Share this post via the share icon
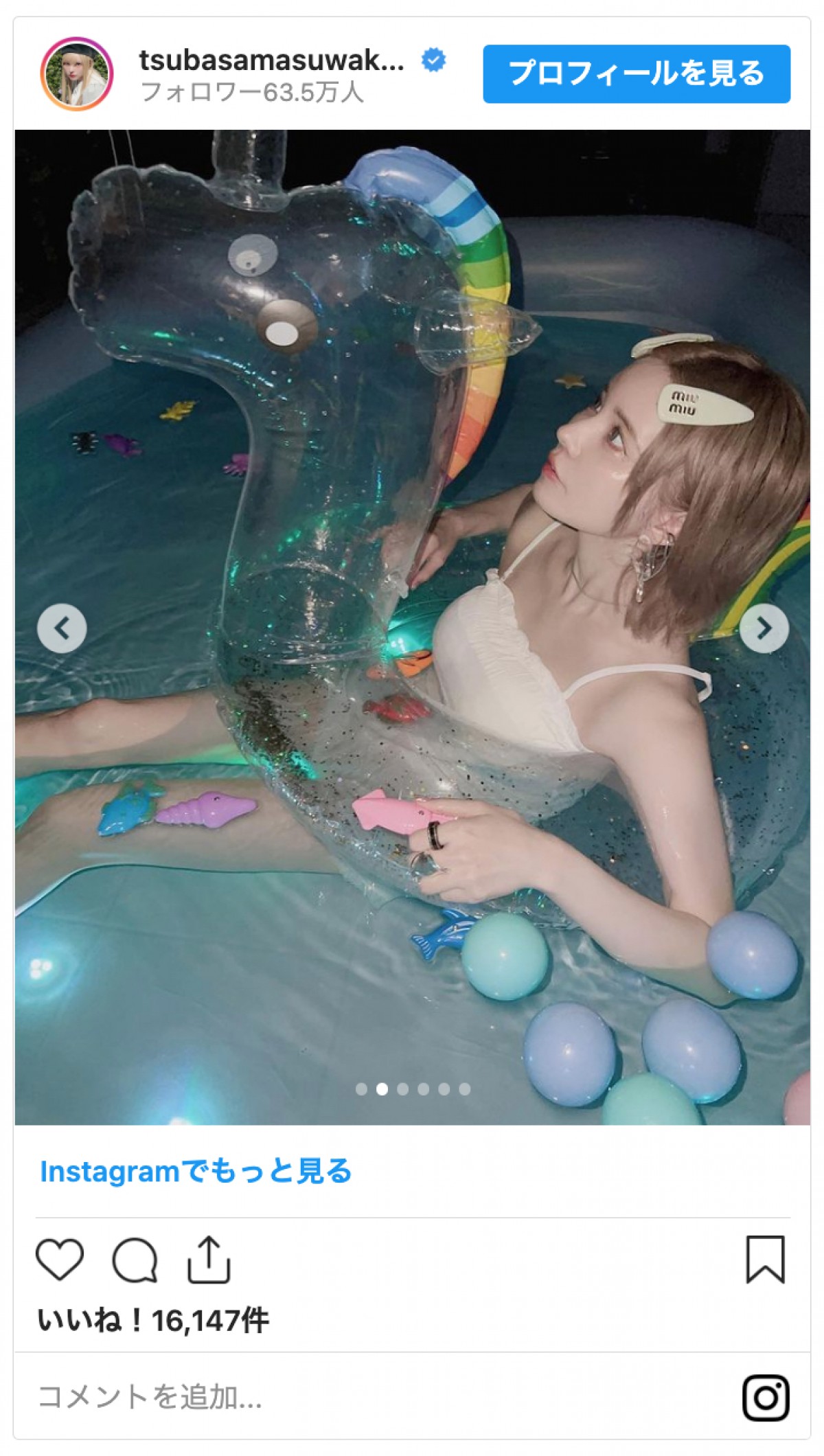This screenshot has height=1456, width=824. point(208,1259)
